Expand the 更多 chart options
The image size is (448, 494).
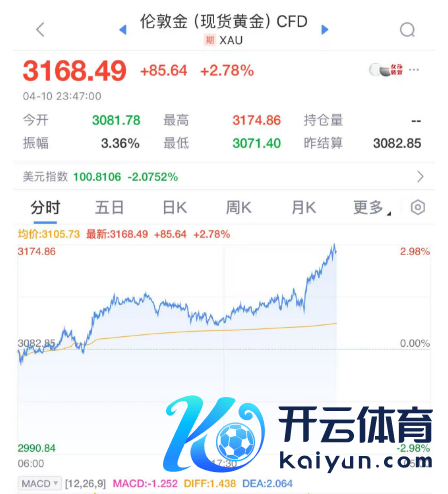point(371,208)
